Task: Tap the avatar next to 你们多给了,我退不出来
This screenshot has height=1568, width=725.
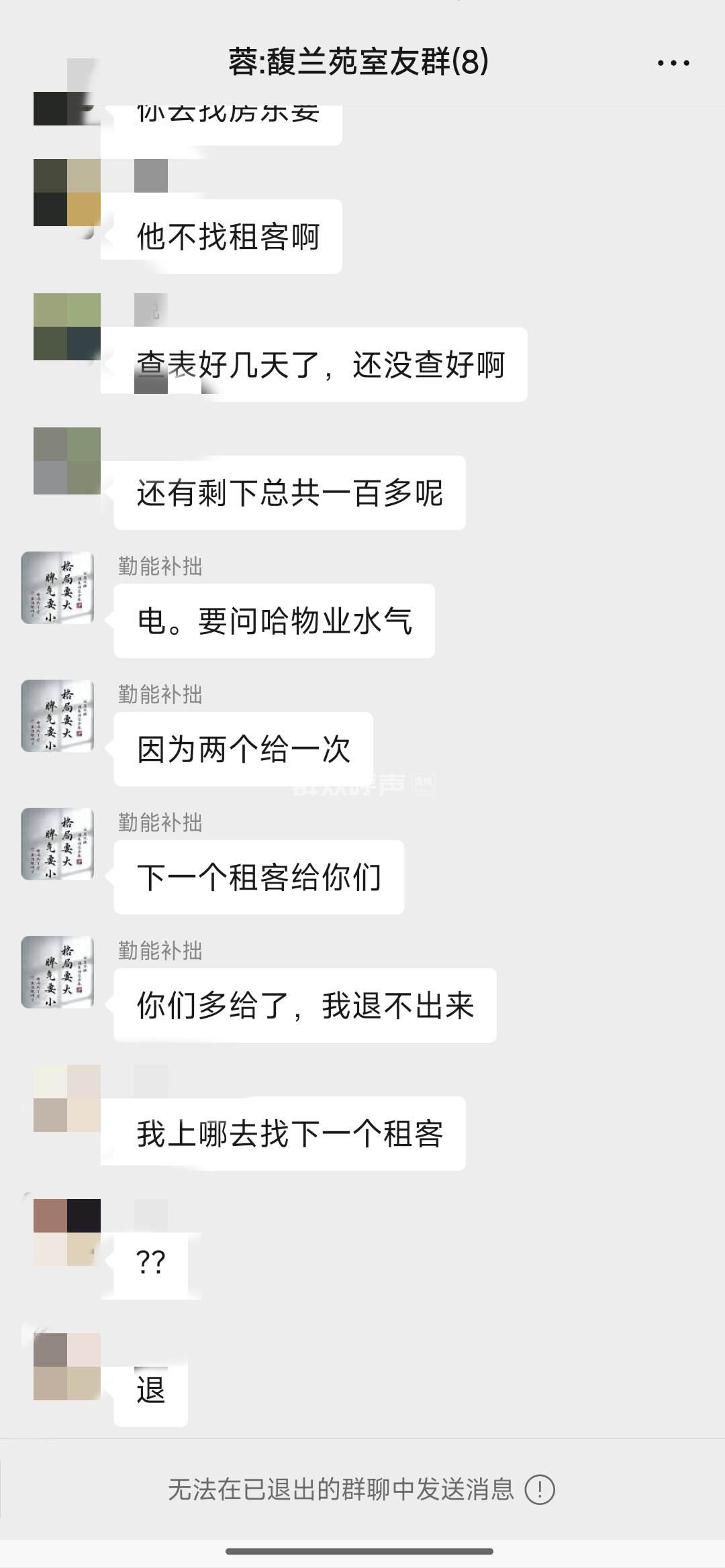Action: (58, 972)
